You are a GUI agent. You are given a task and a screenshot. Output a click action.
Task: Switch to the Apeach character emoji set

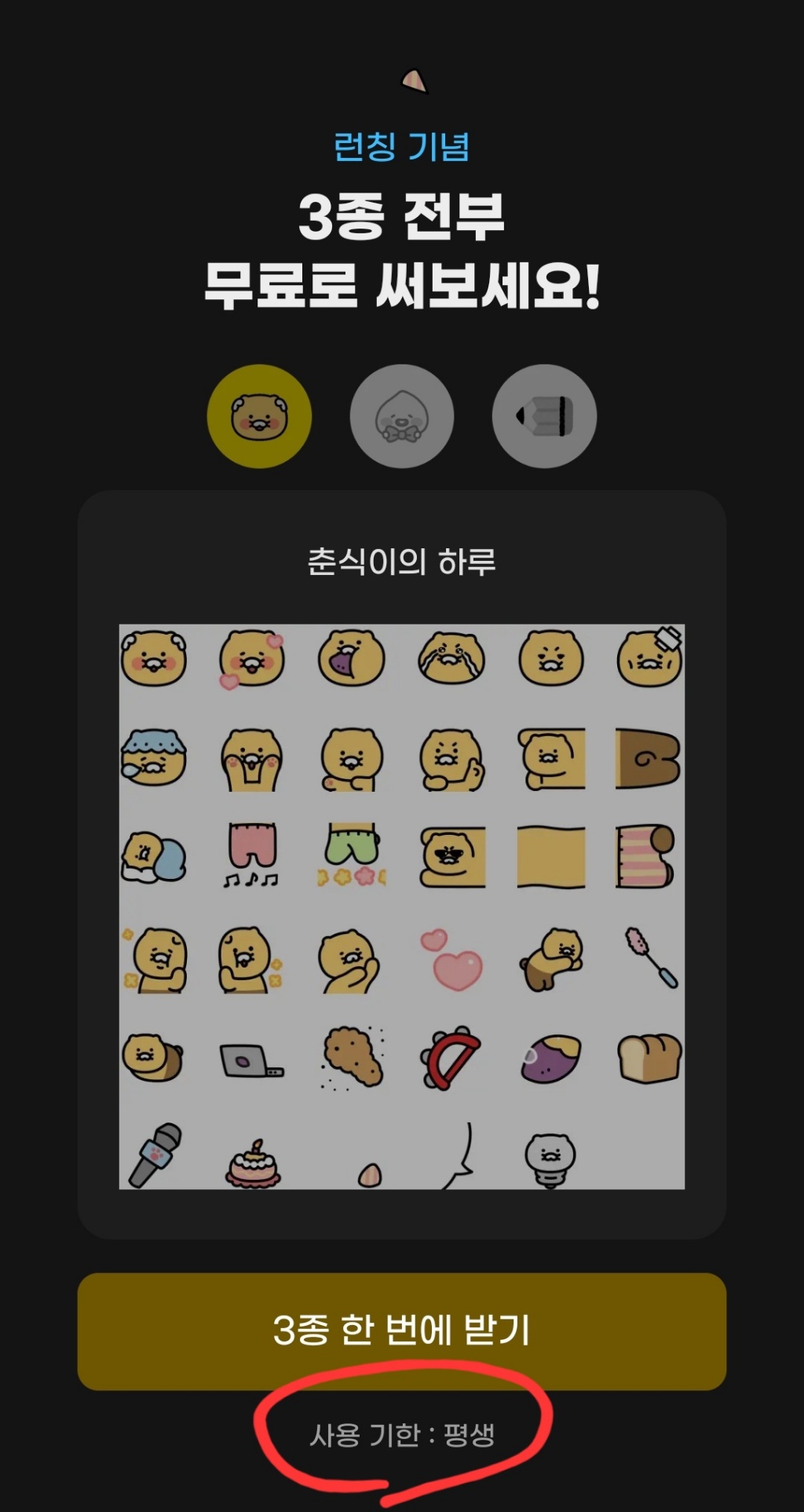[x=401, y=416]
